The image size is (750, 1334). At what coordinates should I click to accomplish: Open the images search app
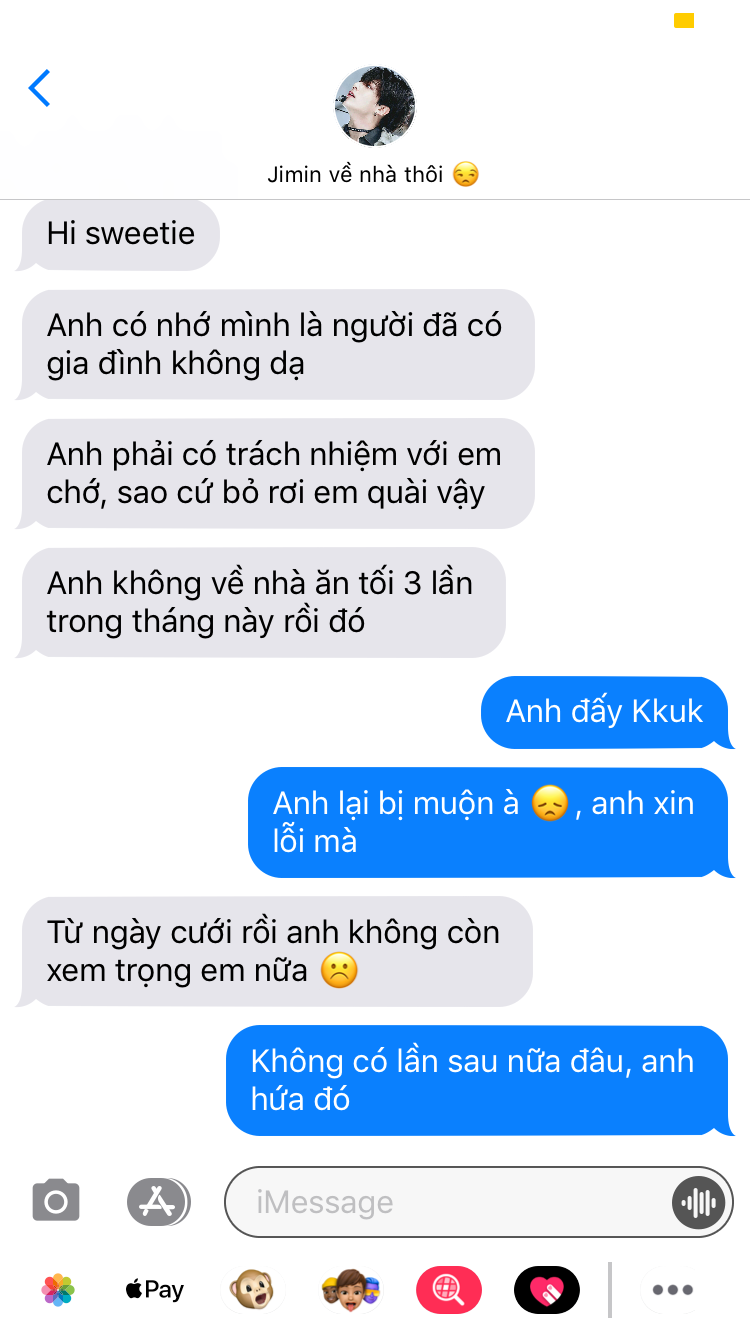pos(448,1290)
